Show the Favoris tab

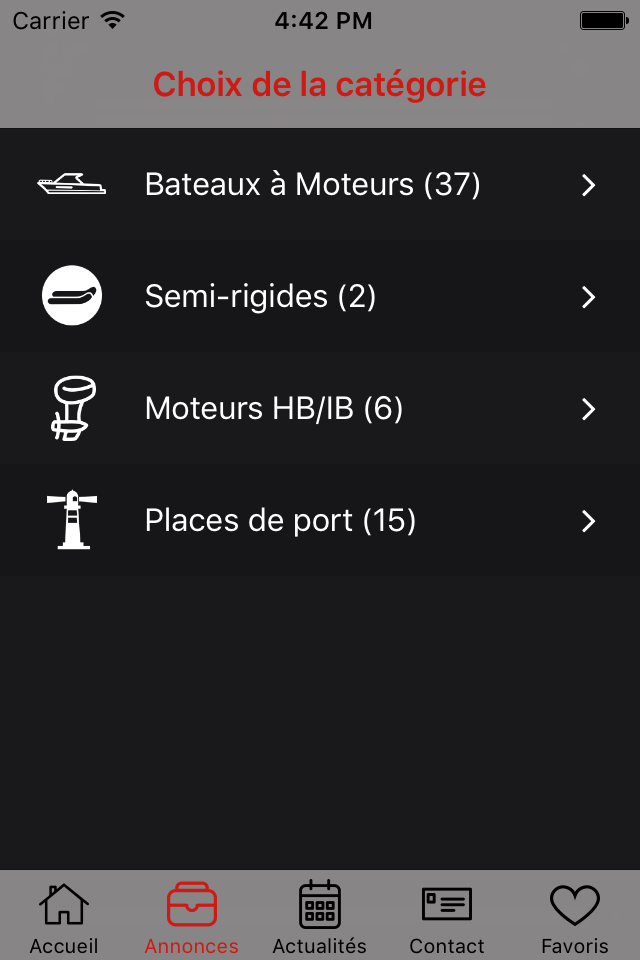pyautogui.click(x=575, y=917)
